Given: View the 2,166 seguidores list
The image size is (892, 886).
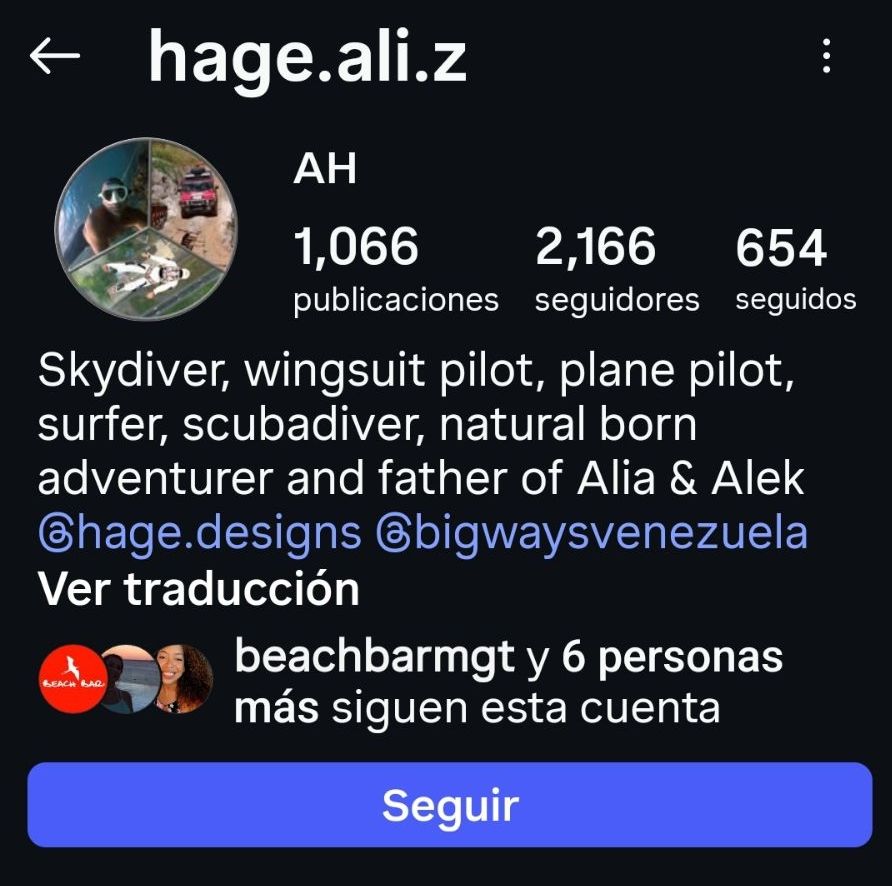Looking at the screenshot, I should 616,270.
